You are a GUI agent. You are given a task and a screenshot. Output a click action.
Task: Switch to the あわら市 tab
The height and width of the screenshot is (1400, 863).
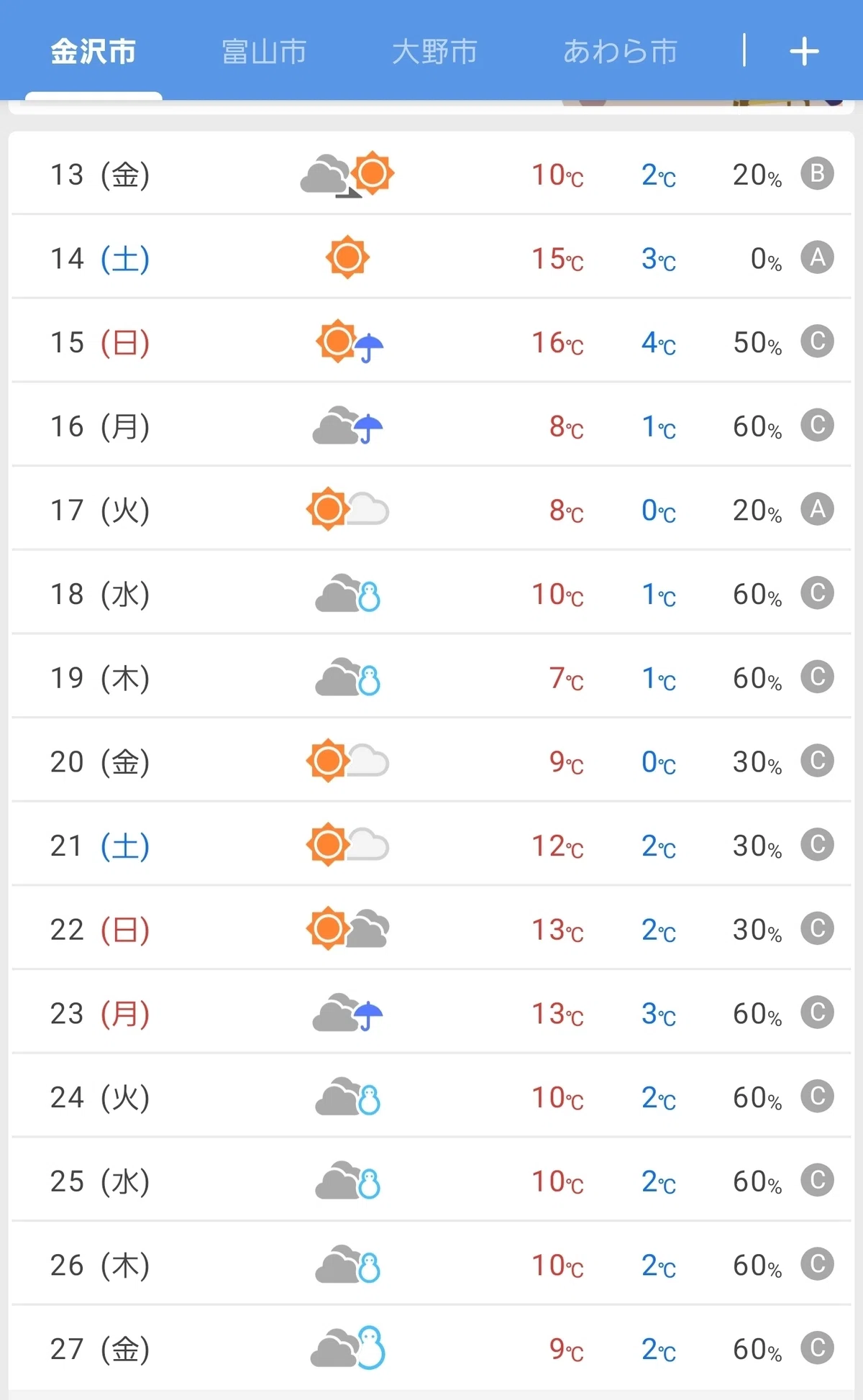click(x=620, y=52)
